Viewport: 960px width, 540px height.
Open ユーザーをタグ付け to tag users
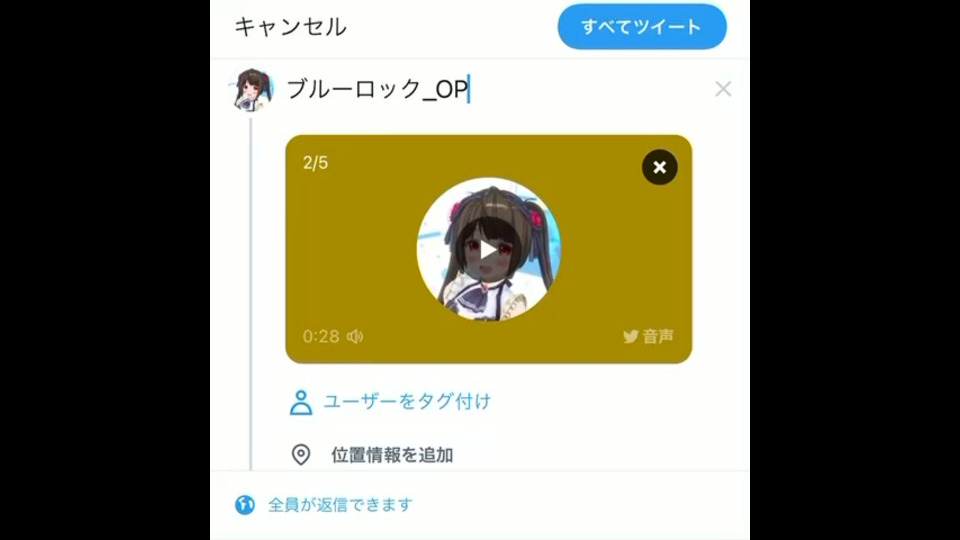[405, 402]
